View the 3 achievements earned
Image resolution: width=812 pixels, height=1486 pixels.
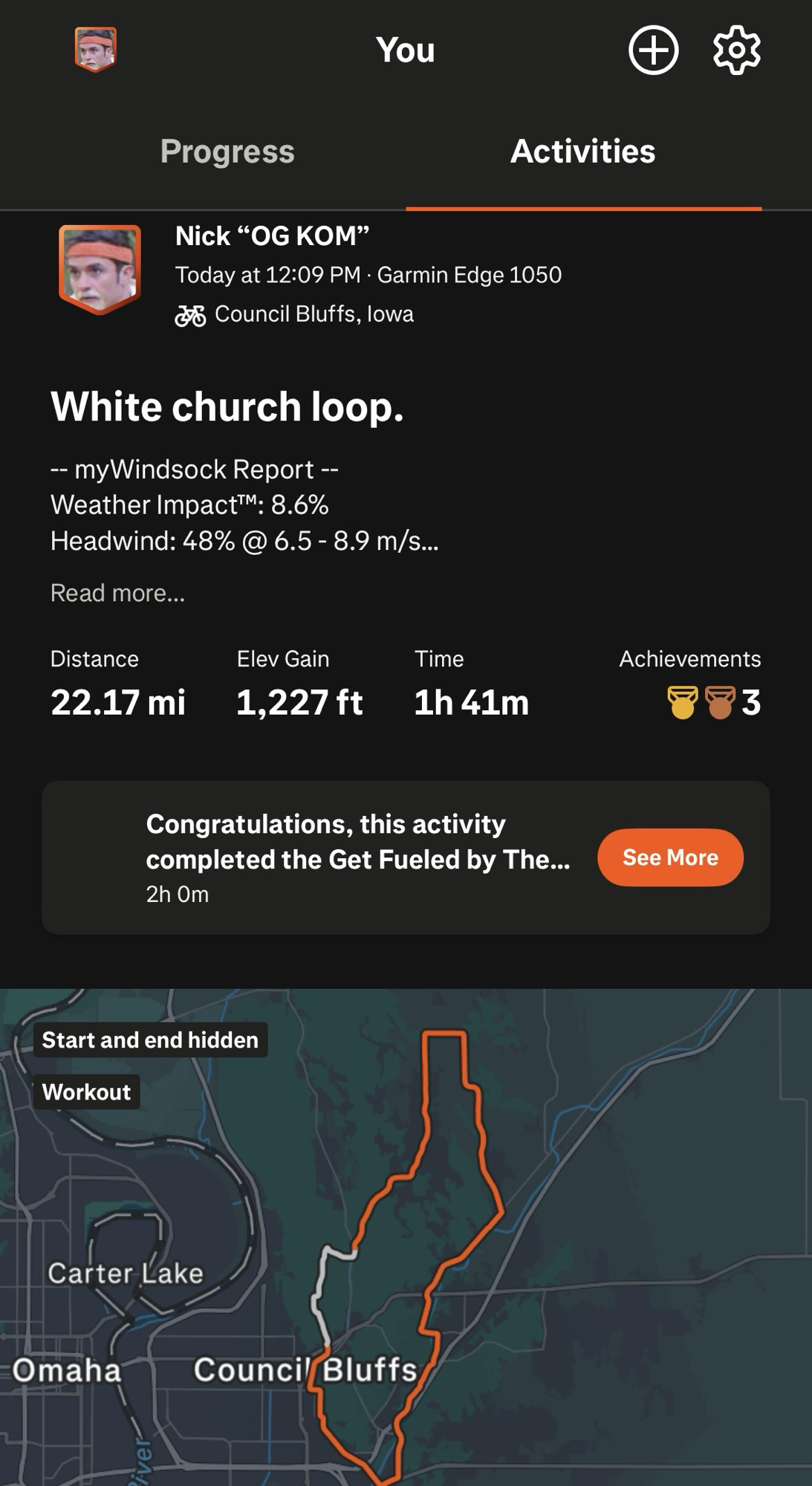tap(713, 702)
